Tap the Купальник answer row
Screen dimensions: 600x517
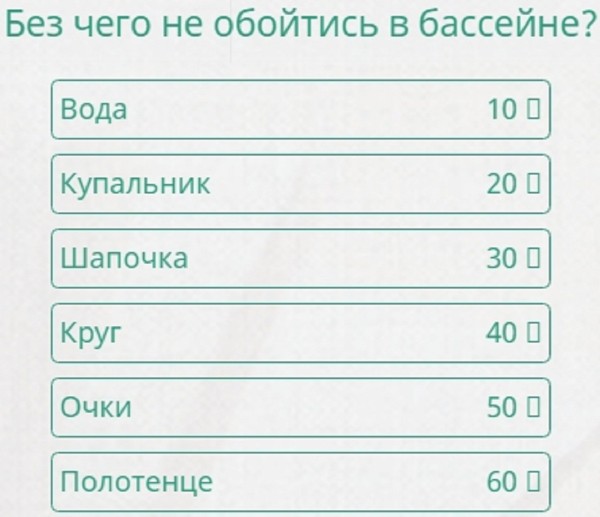[x=300, y=184]
